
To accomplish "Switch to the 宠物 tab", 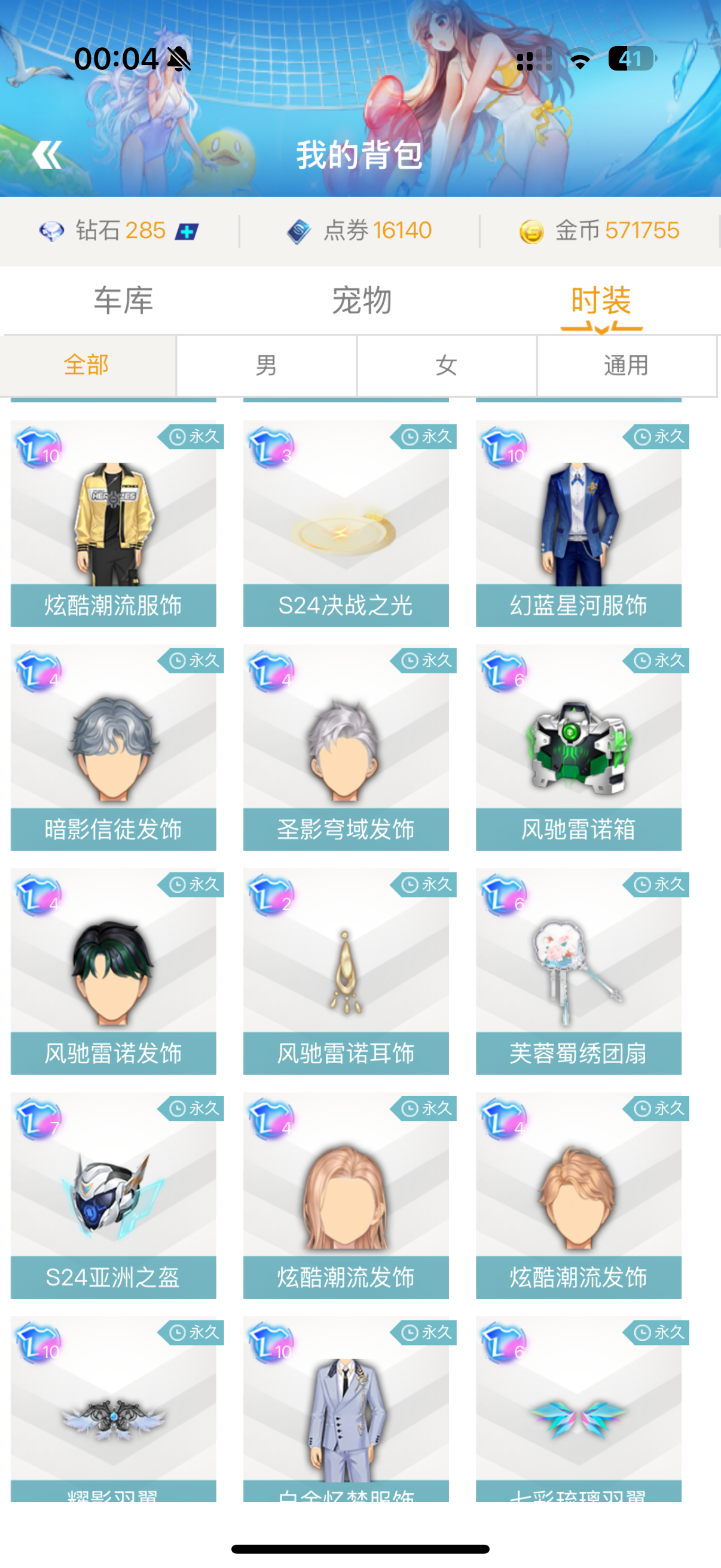I will click(x=362, y=300).
